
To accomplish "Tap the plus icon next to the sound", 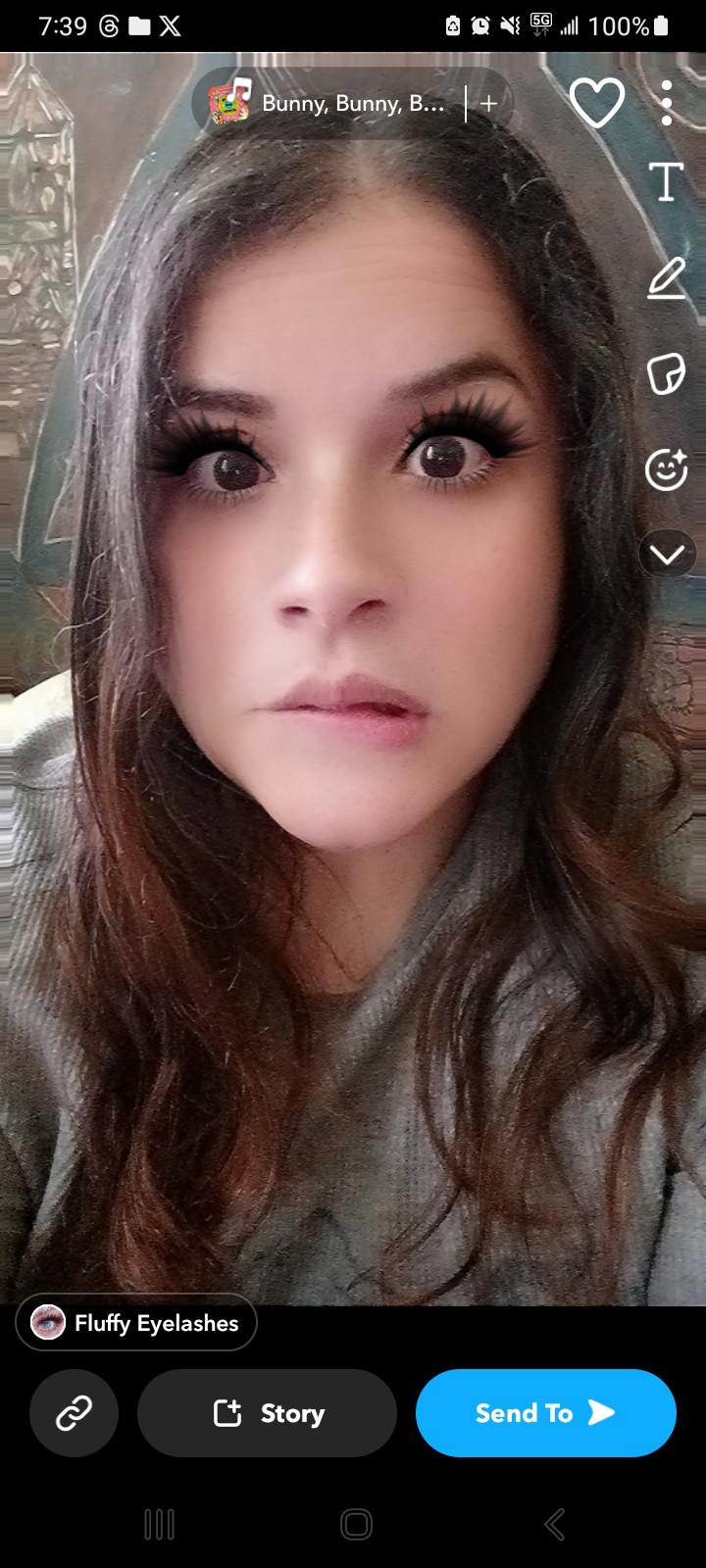I will [x=488, y=103].
